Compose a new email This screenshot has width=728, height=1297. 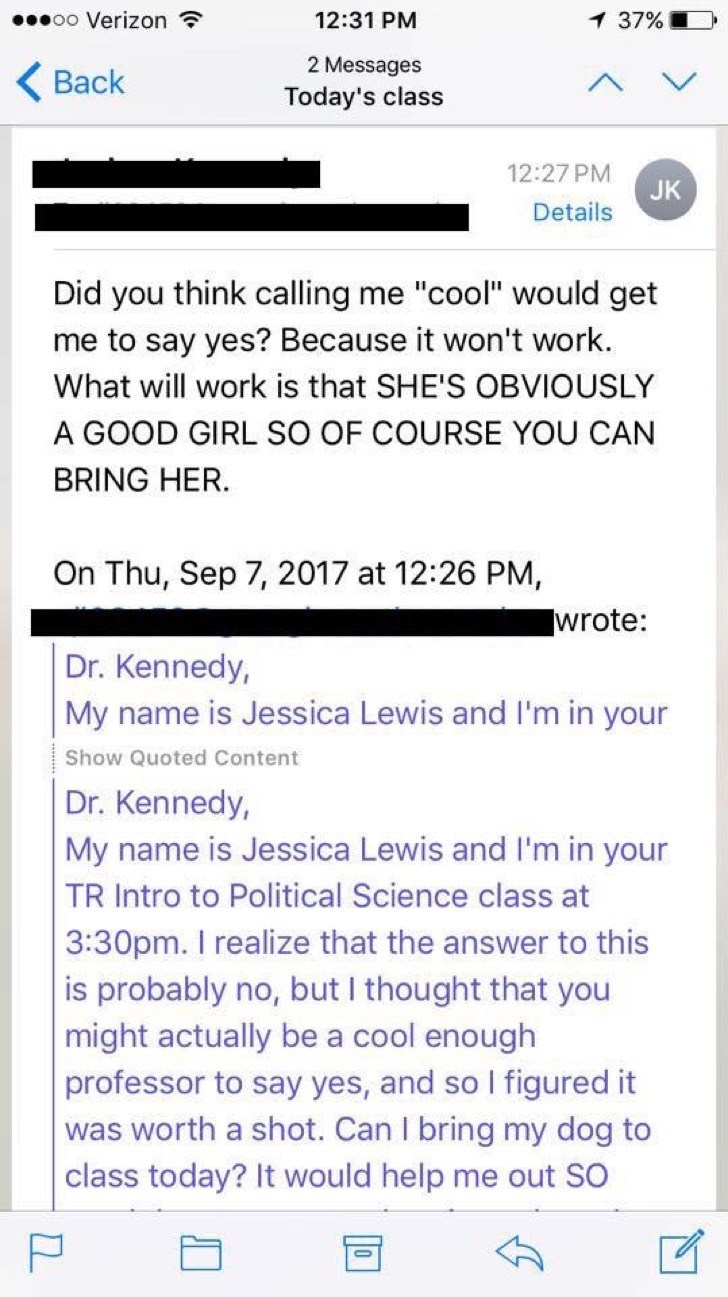(x=680, y=1251)
